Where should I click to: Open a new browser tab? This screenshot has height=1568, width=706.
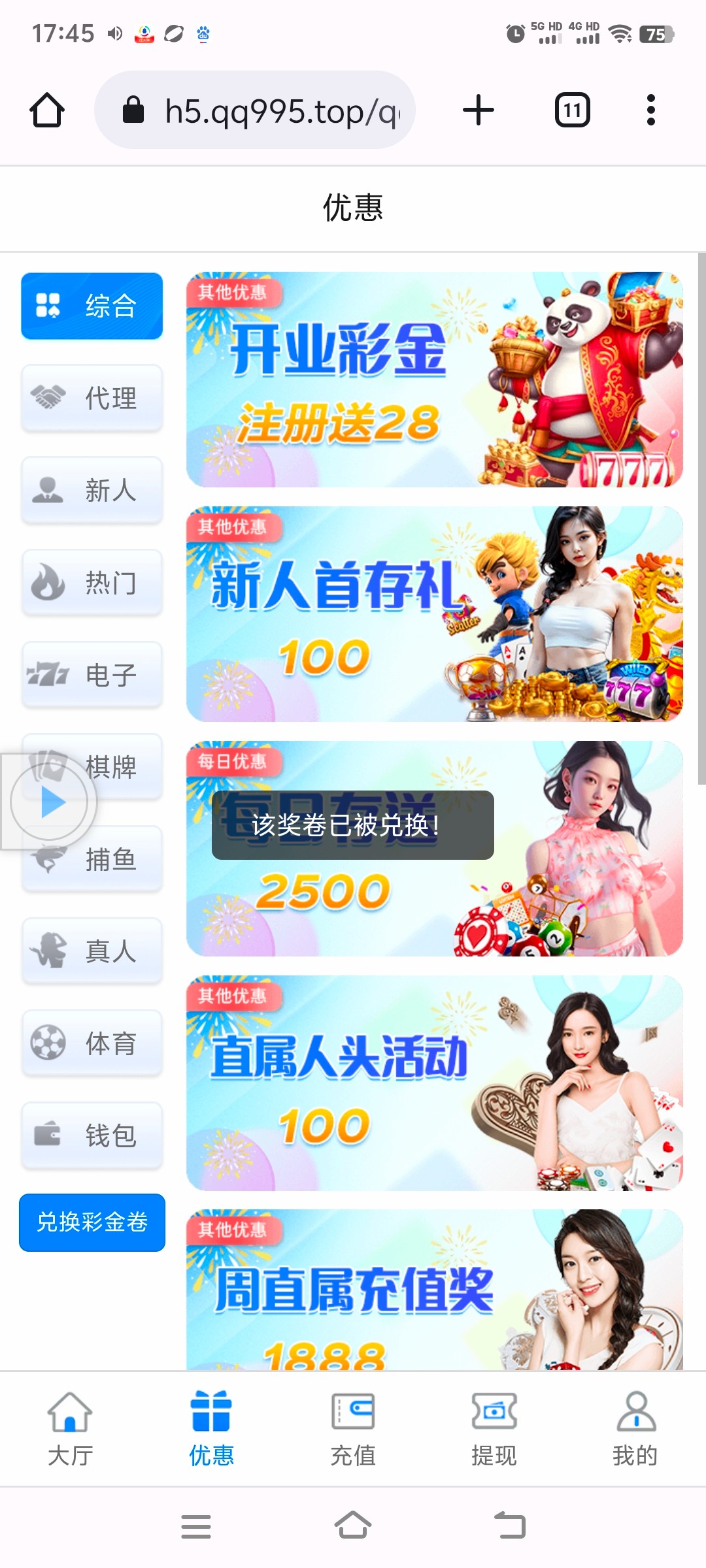478,110
